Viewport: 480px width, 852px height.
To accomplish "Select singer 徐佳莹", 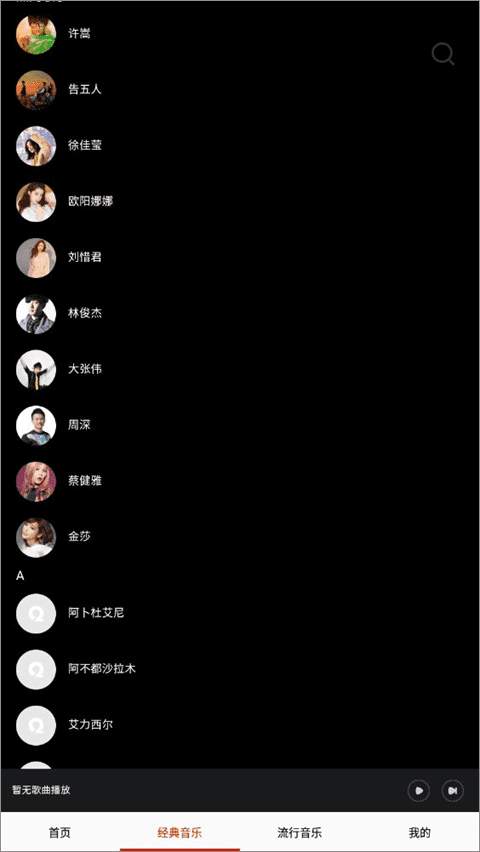I will point(240,146).
